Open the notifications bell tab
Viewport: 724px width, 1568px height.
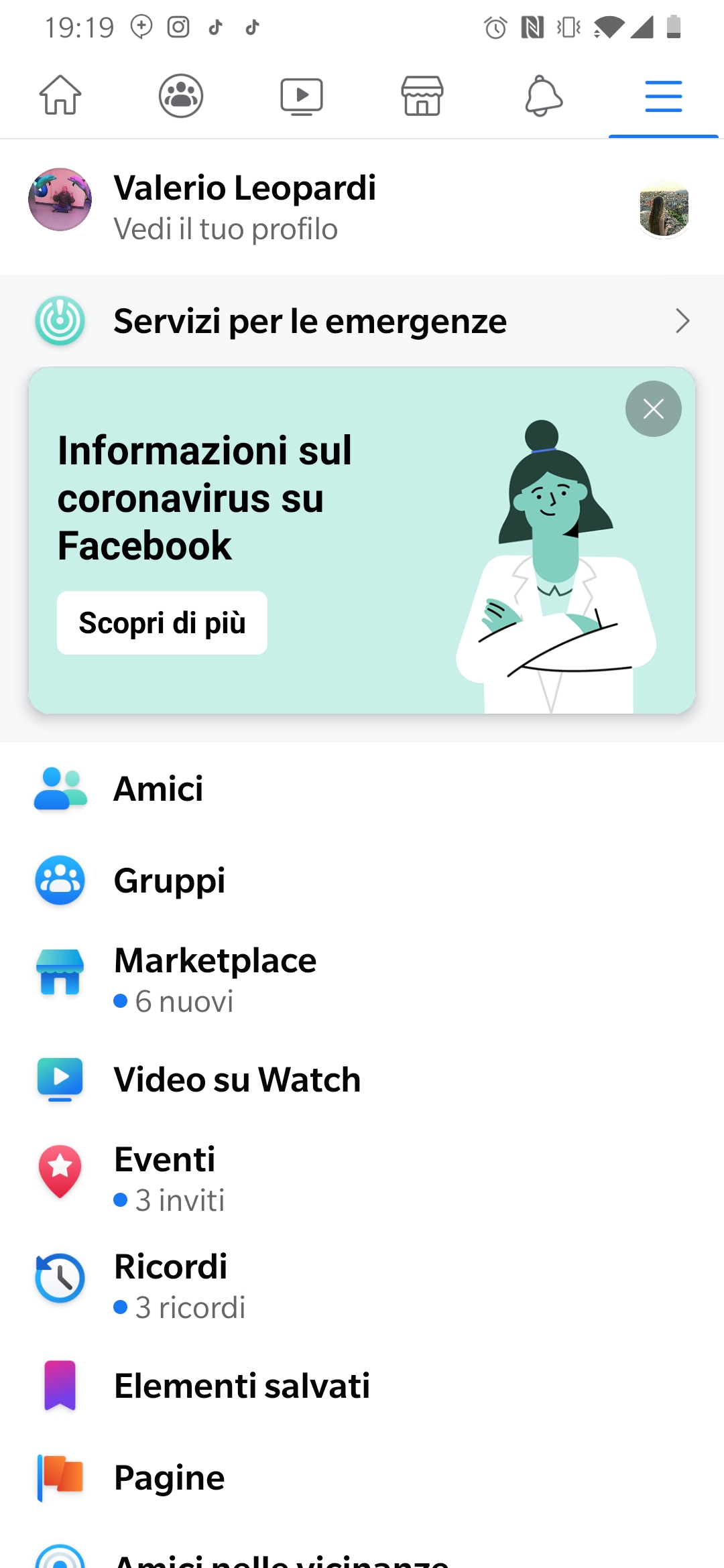pyautogui.click(x=543, y=95)
